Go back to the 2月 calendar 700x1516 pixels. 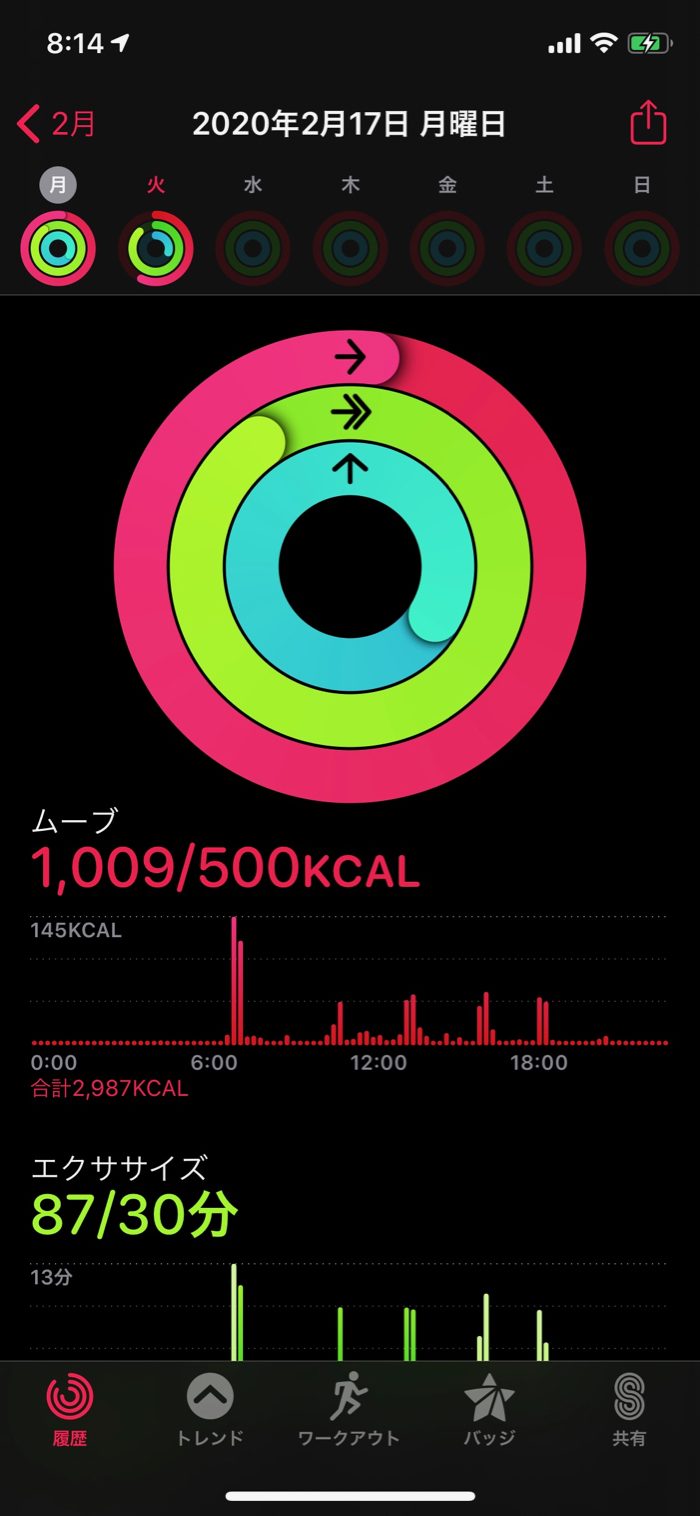point(58,124)
